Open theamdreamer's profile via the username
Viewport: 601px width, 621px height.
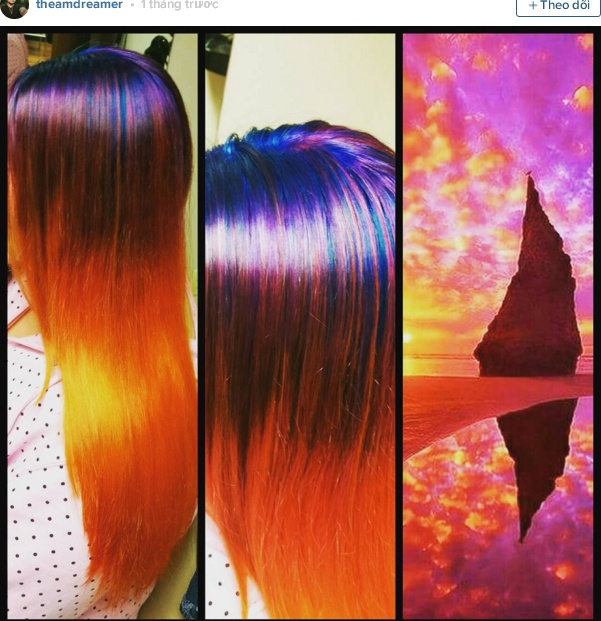tap(79, 5)
